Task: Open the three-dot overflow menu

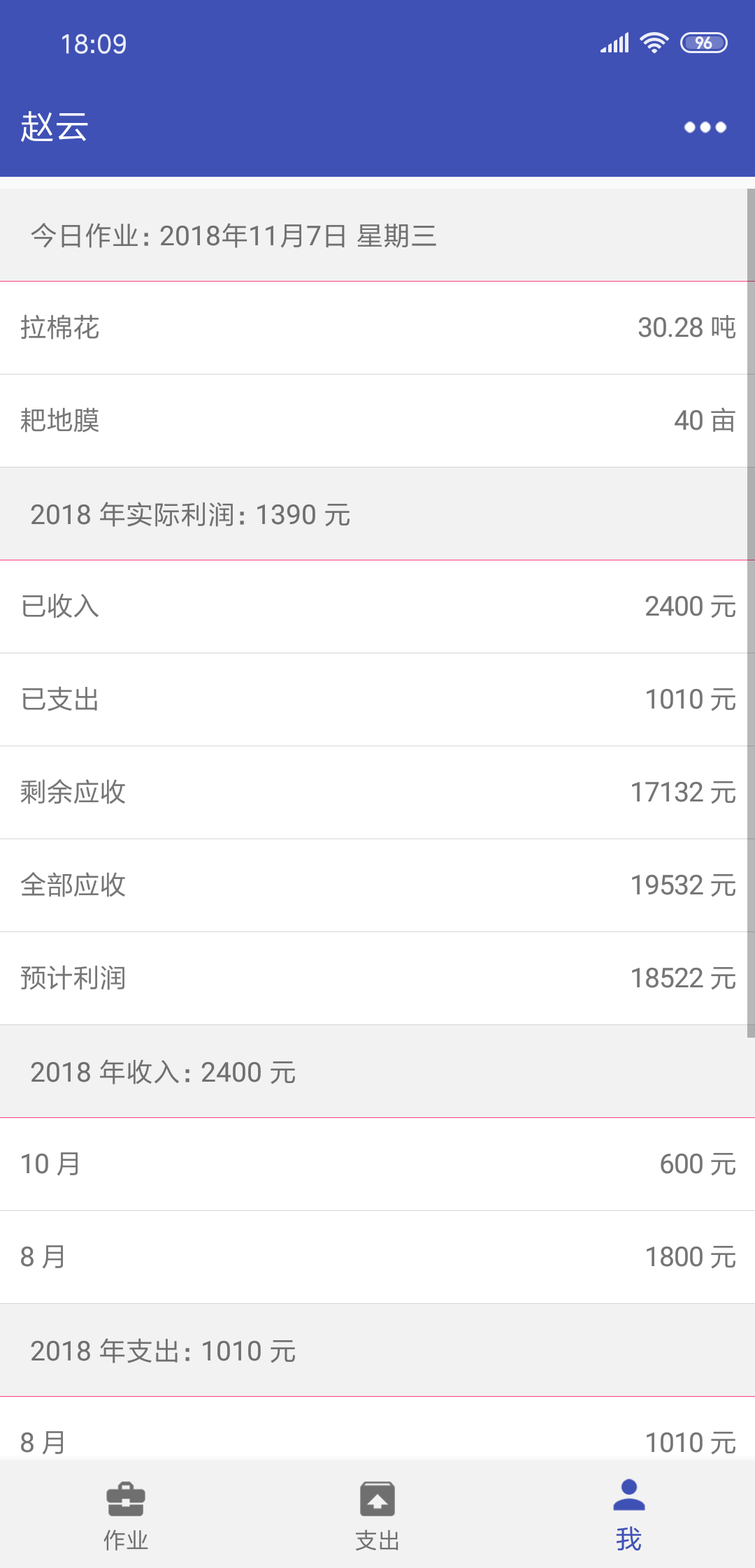Action: (705, 127)
